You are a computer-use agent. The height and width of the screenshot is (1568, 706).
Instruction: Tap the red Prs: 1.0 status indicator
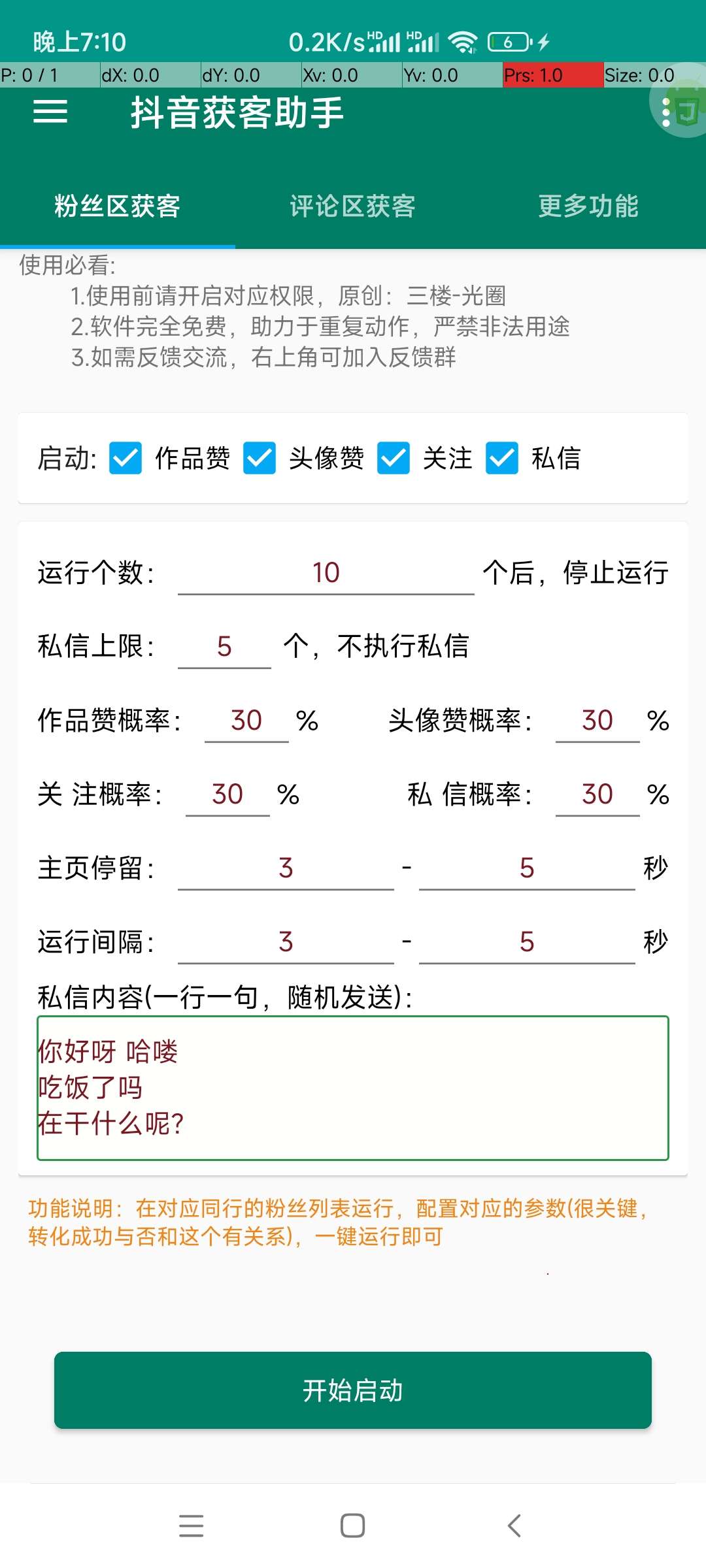pyautogui.click(x=552, y=75)
